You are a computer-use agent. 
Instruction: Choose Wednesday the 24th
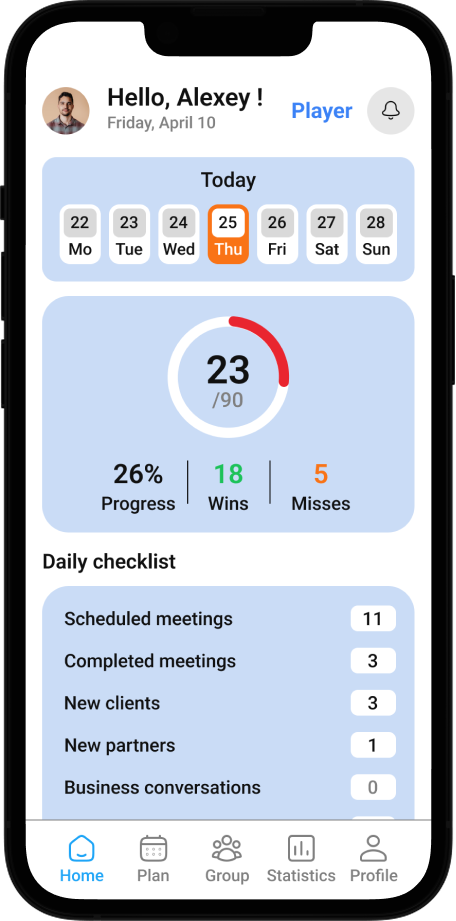pyautogui.click(x=179, y=234)
